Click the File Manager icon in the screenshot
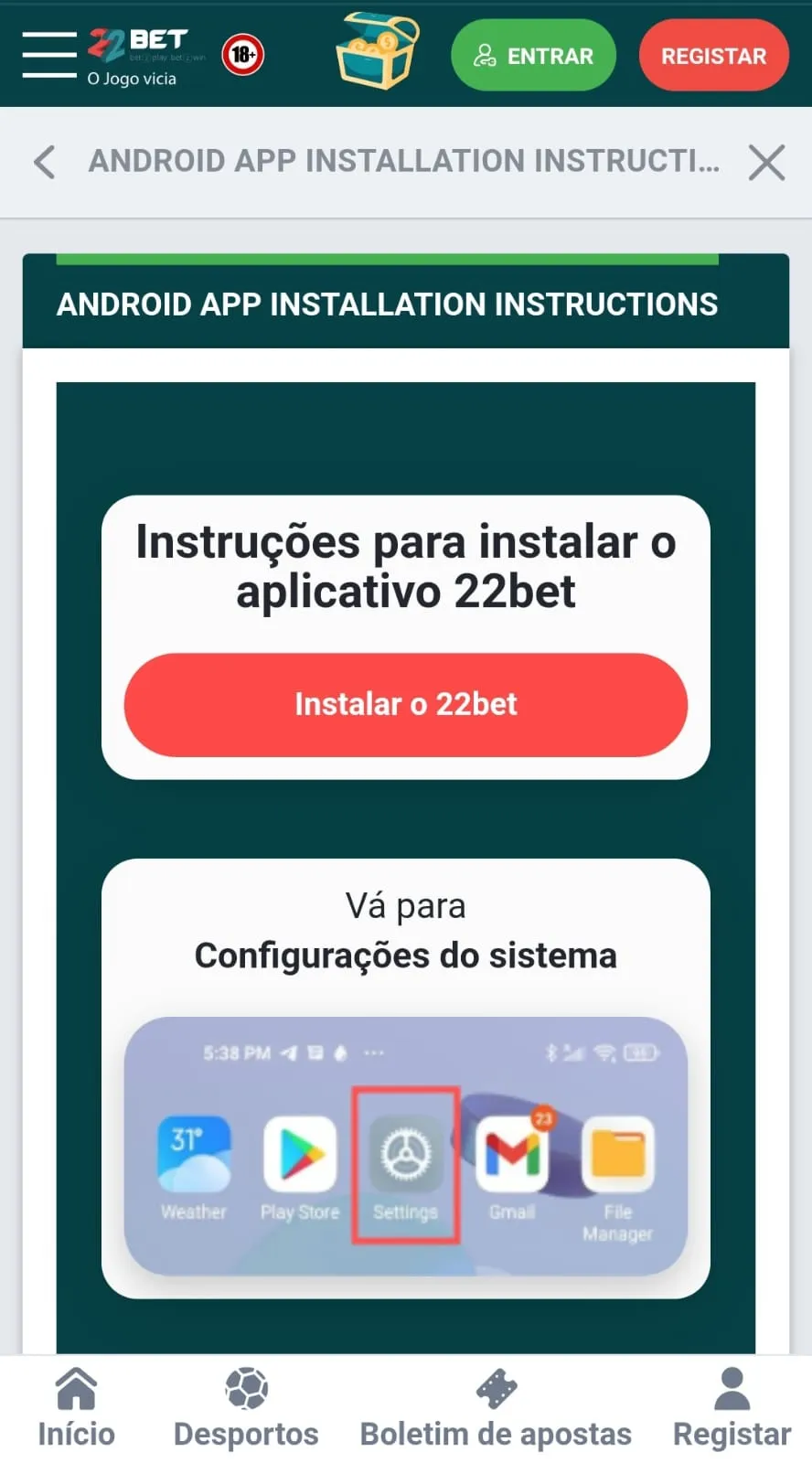 (x=619, y=1154)
